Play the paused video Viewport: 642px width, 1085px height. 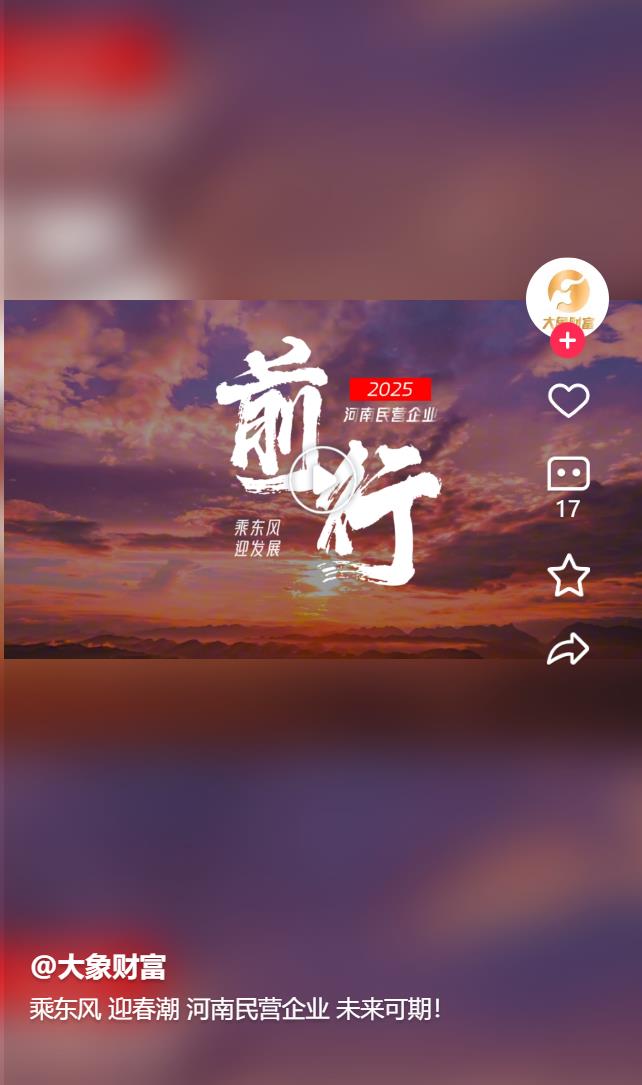pos(322,480)
